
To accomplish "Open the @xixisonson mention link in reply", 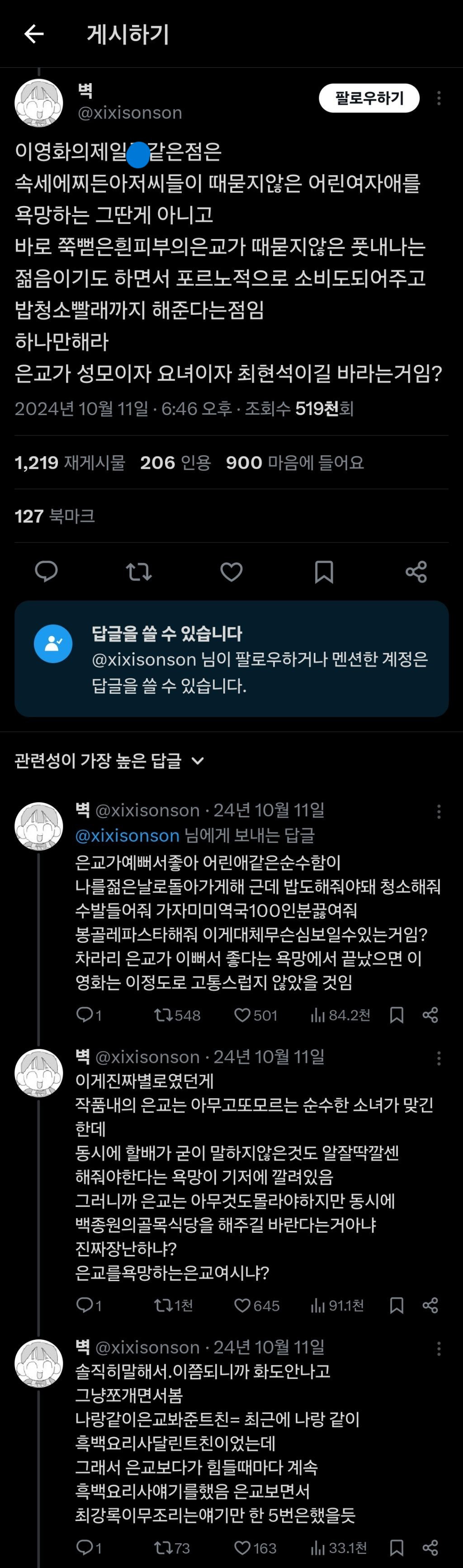I will (128, 835).
